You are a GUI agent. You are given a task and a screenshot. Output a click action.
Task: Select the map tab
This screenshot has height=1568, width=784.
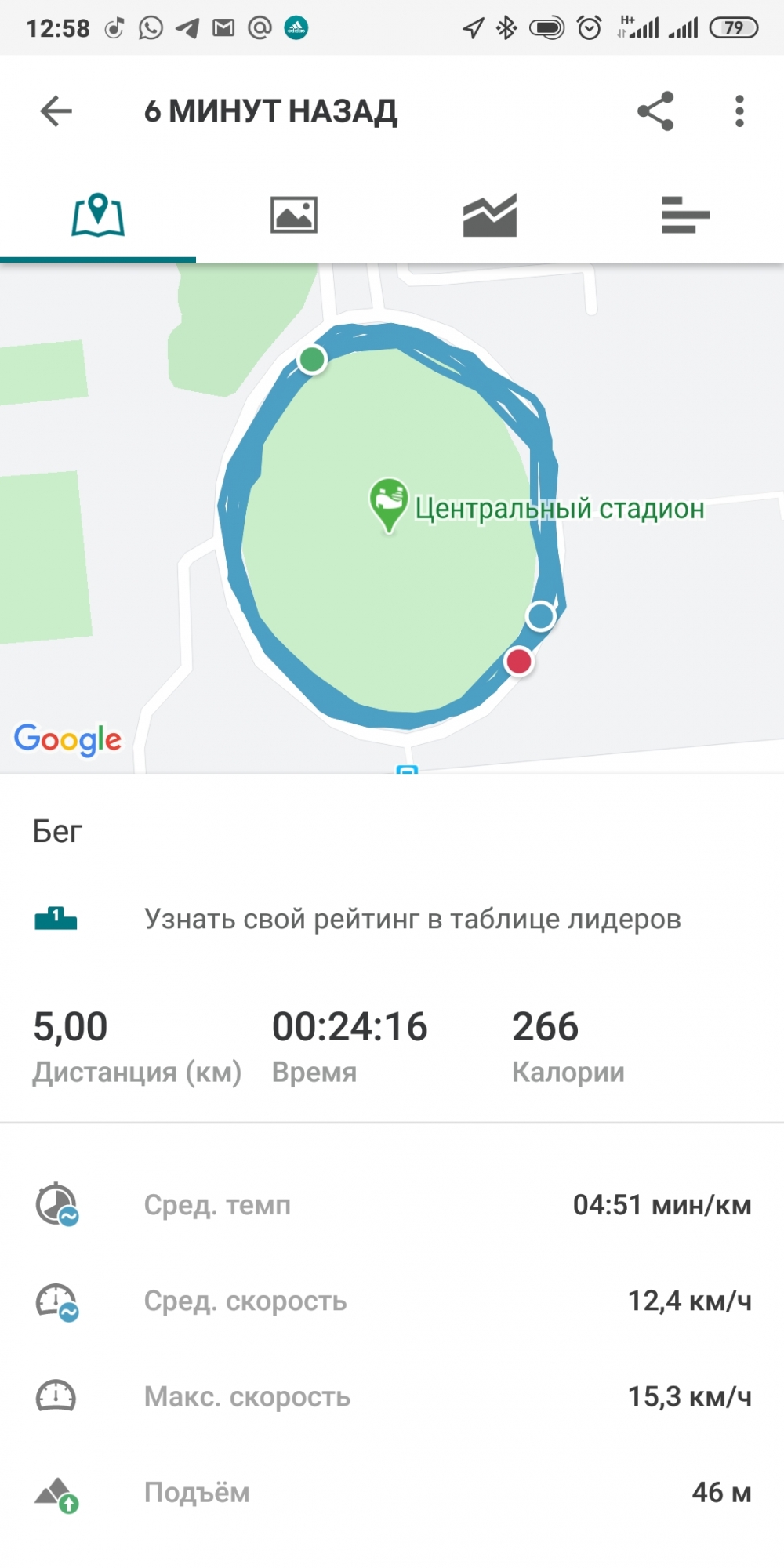coord(98,215)
